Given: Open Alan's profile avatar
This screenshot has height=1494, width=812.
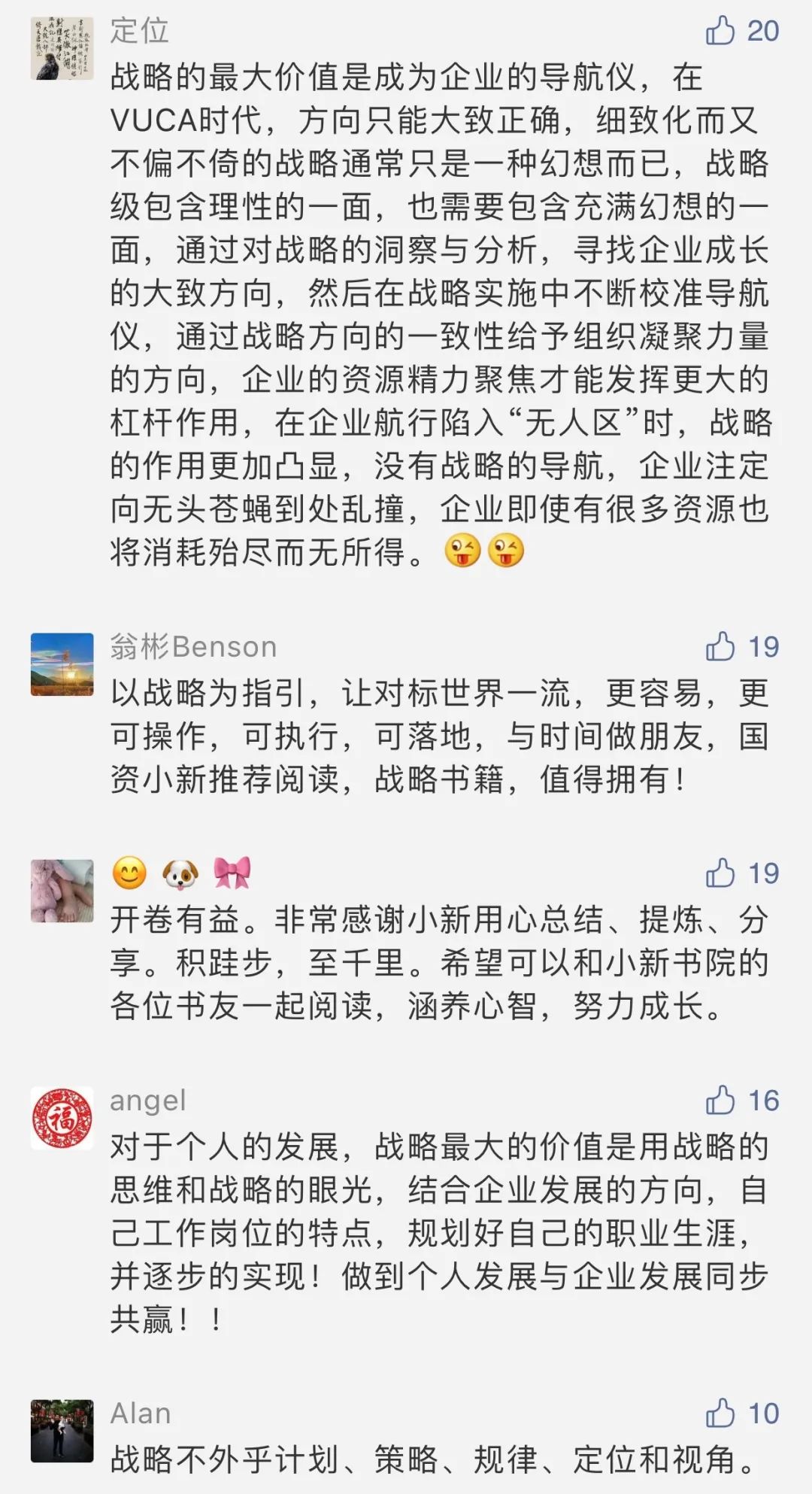Looking at the screenshot, I should (x=62, y=1431).
